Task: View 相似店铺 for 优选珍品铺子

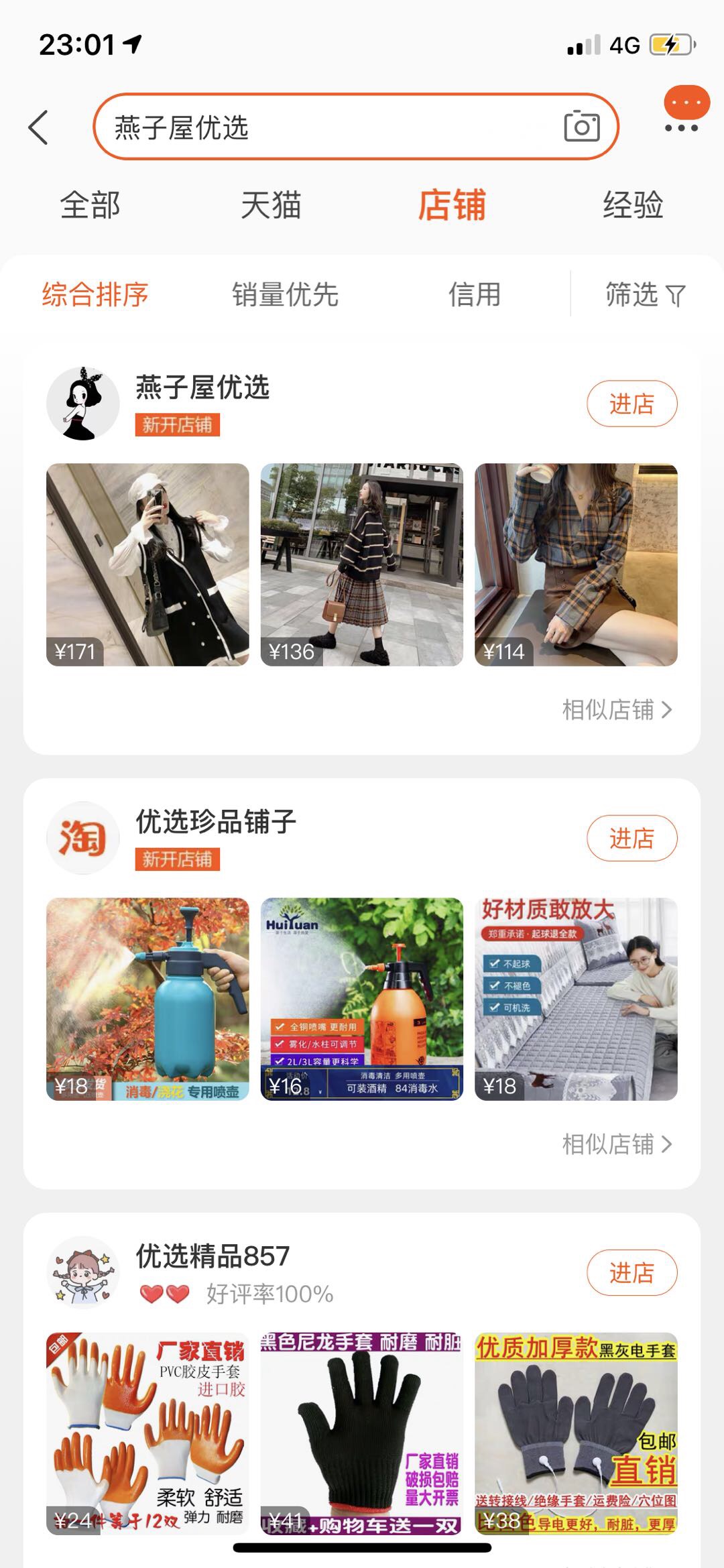Action: 616,1144
